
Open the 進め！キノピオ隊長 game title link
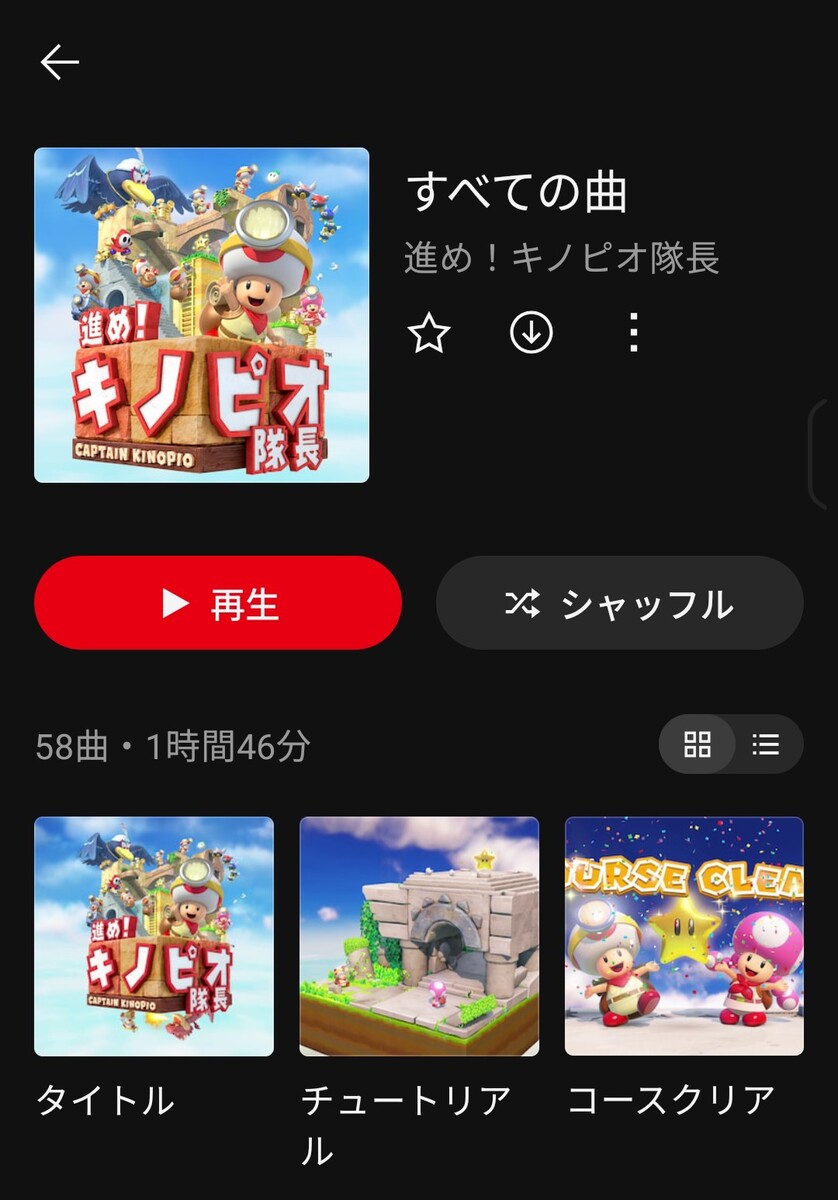[562, 258]
